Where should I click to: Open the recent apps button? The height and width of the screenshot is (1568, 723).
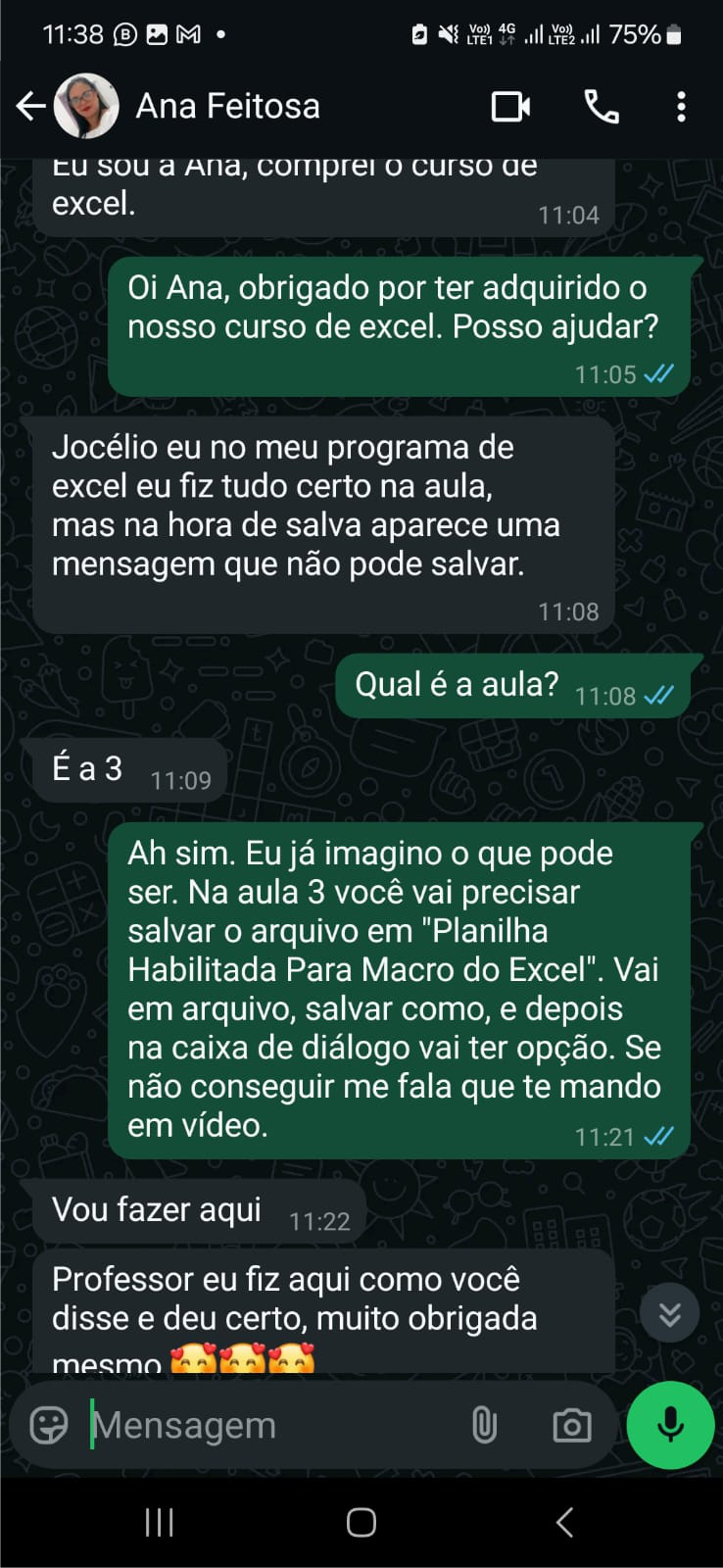click(x=159, y=1522)
